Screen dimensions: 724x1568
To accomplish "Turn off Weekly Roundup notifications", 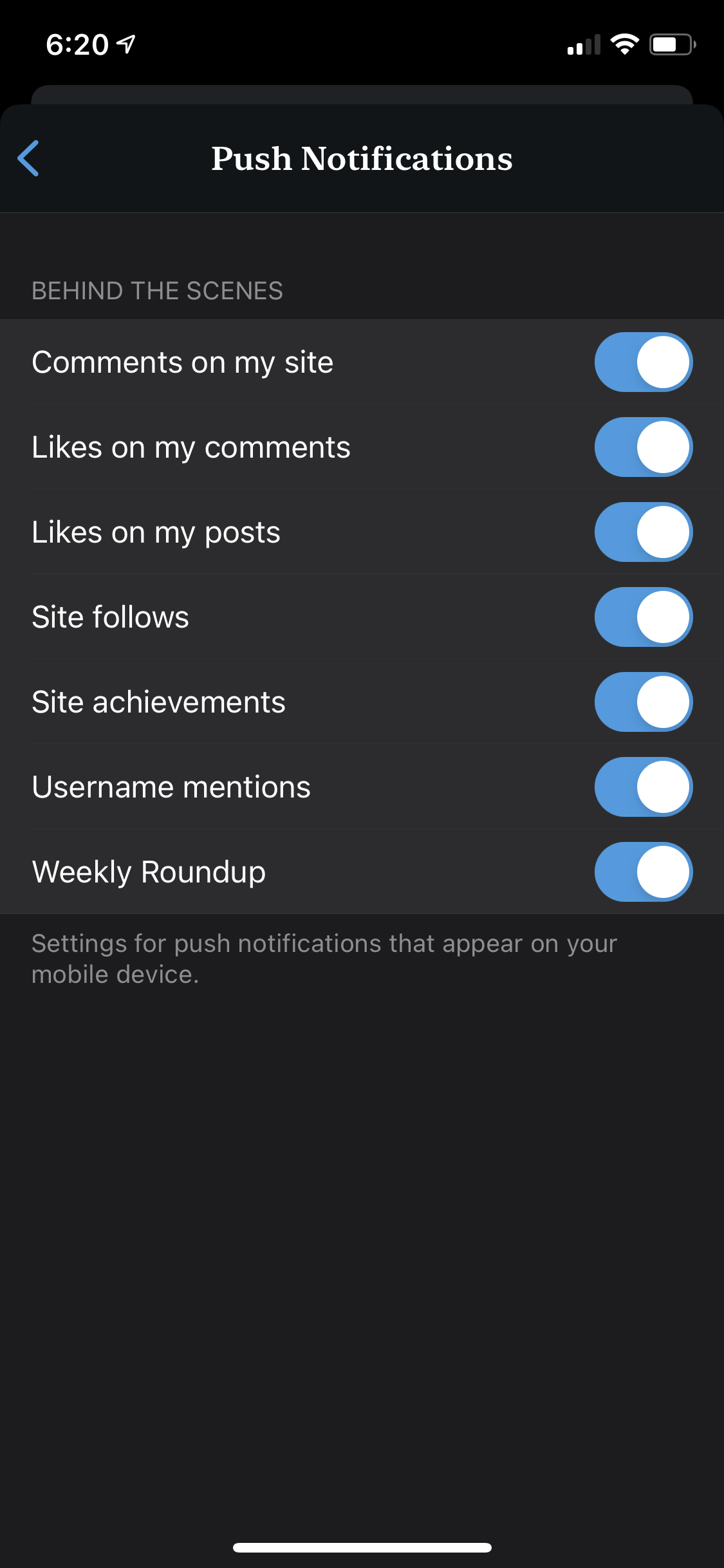I will point(643,872).
